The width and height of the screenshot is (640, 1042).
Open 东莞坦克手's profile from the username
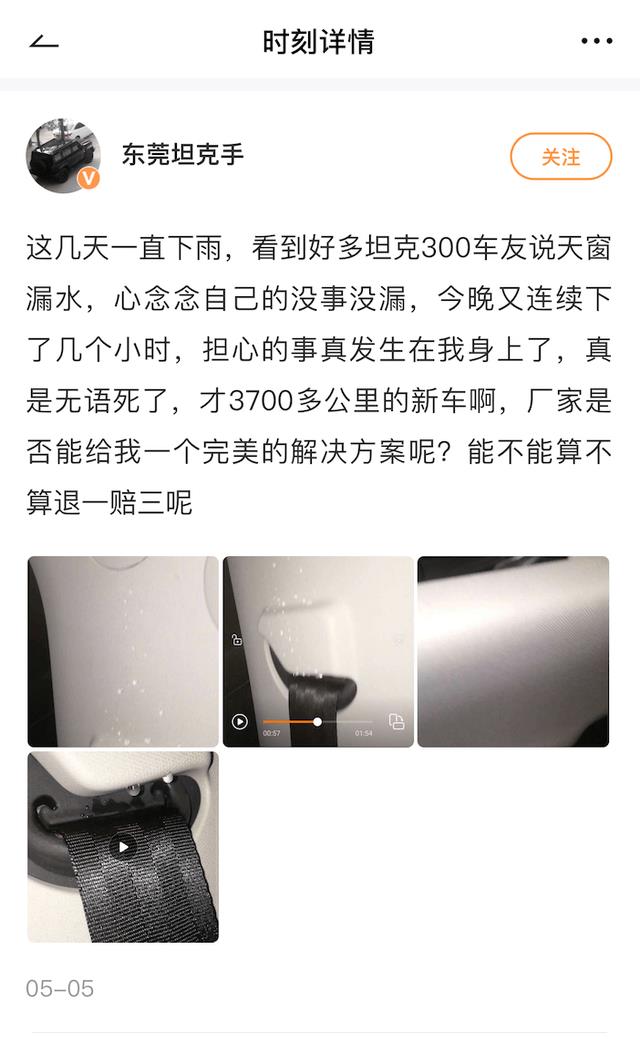click(183, 155)
